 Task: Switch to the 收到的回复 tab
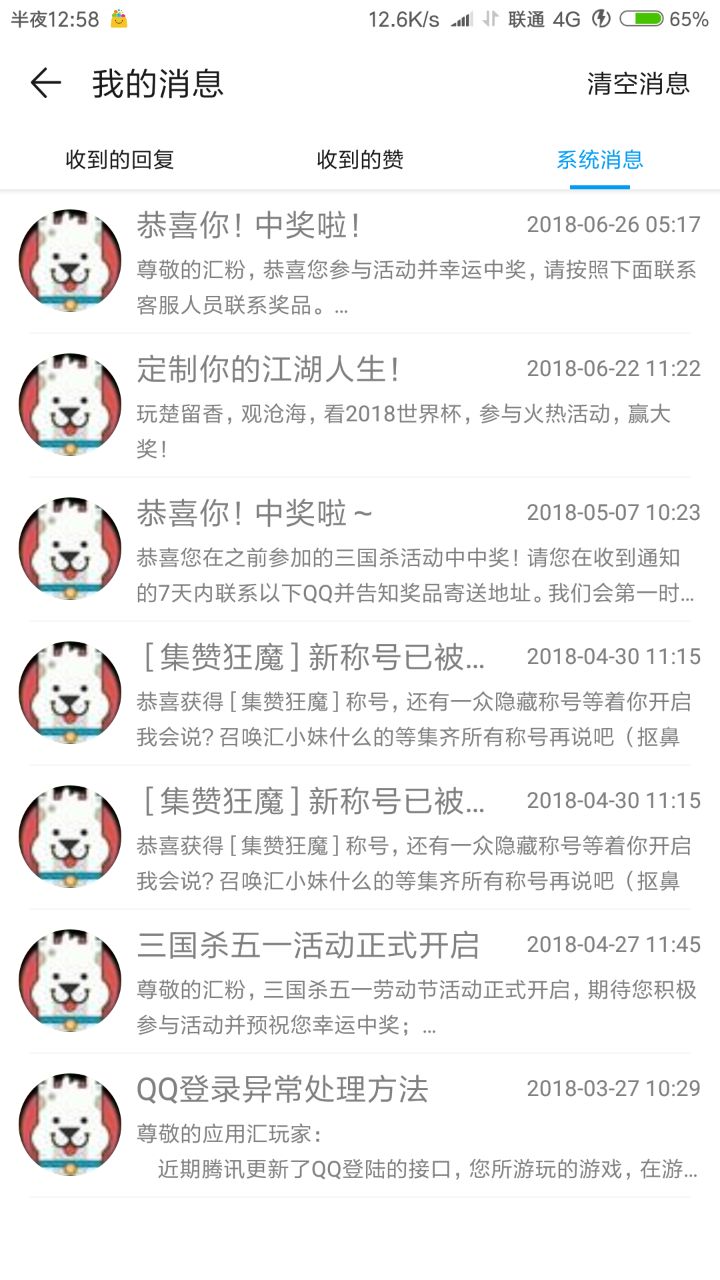tap(120, 159)
